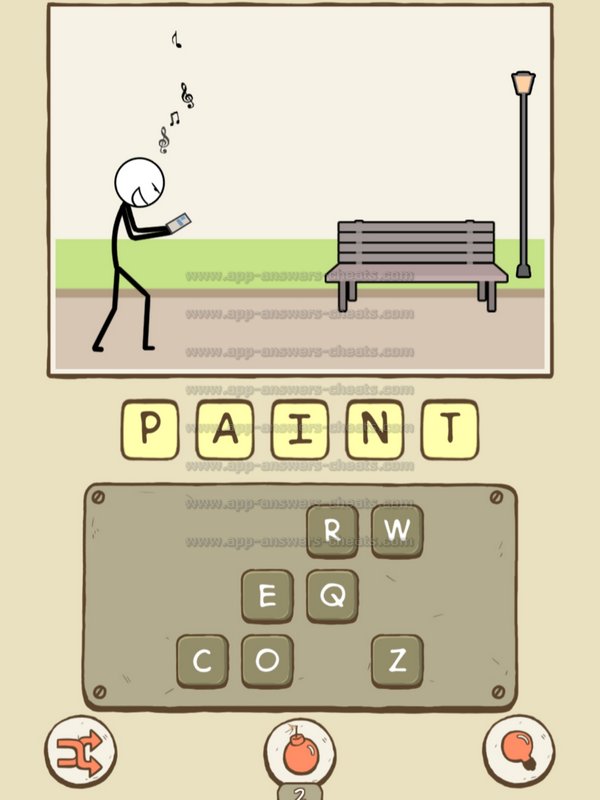This screenshot has height=800, width=600.
Task: Pick the letter E tile
Action: (267, 596)
